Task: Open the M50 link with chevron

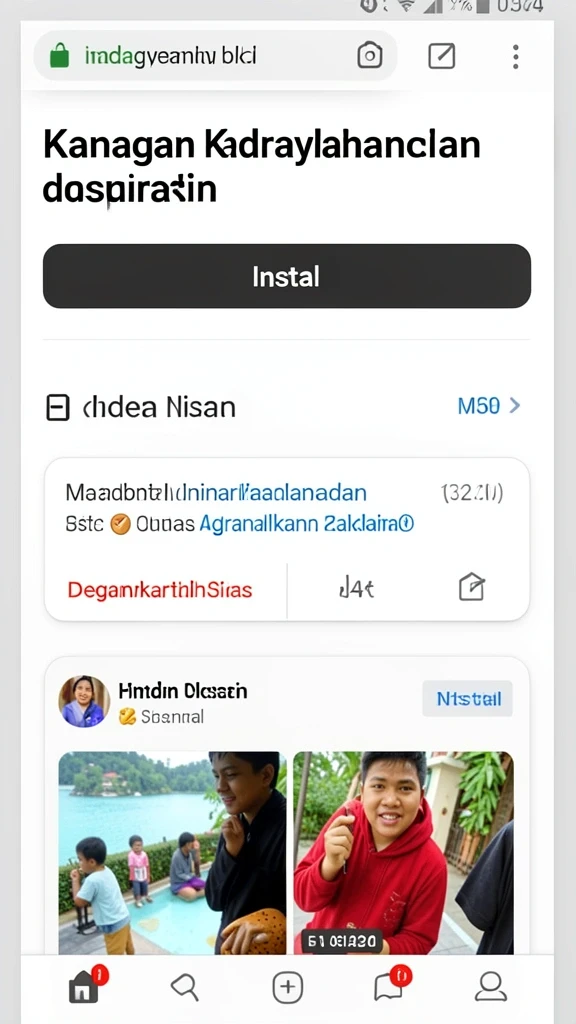Action: pyautogui.click(x=489, y=406)
